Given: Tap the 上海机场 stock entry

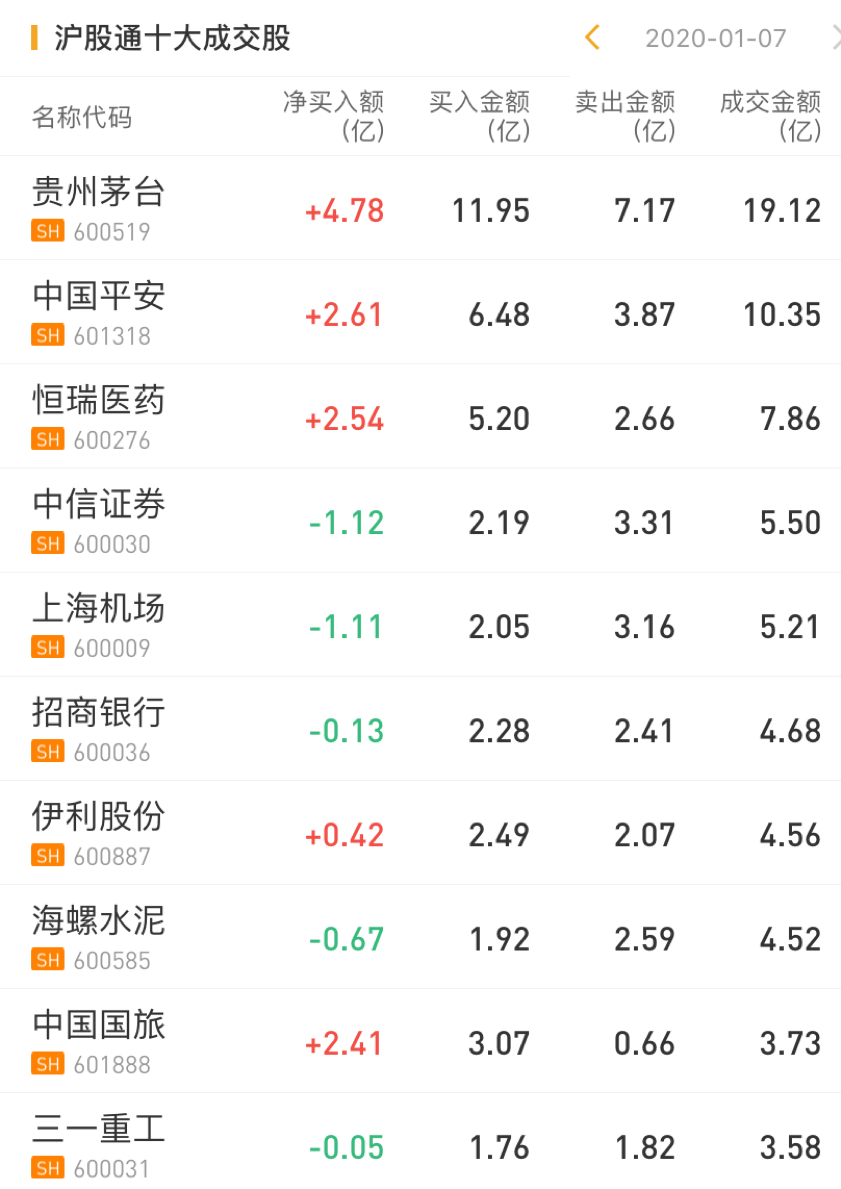Looking at the screenshot, I should pos(99,608).
